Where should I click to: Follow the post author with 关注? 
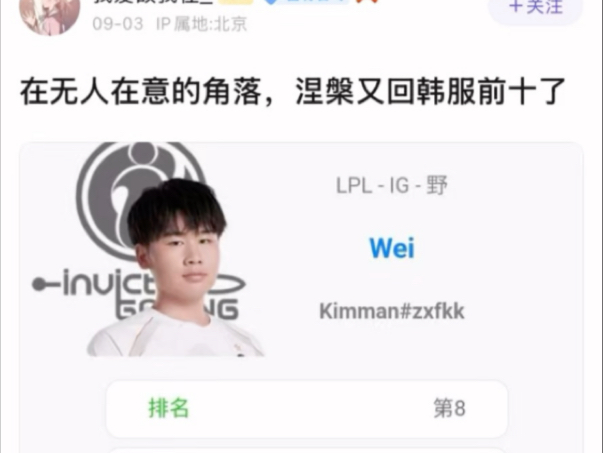point(535,8)
